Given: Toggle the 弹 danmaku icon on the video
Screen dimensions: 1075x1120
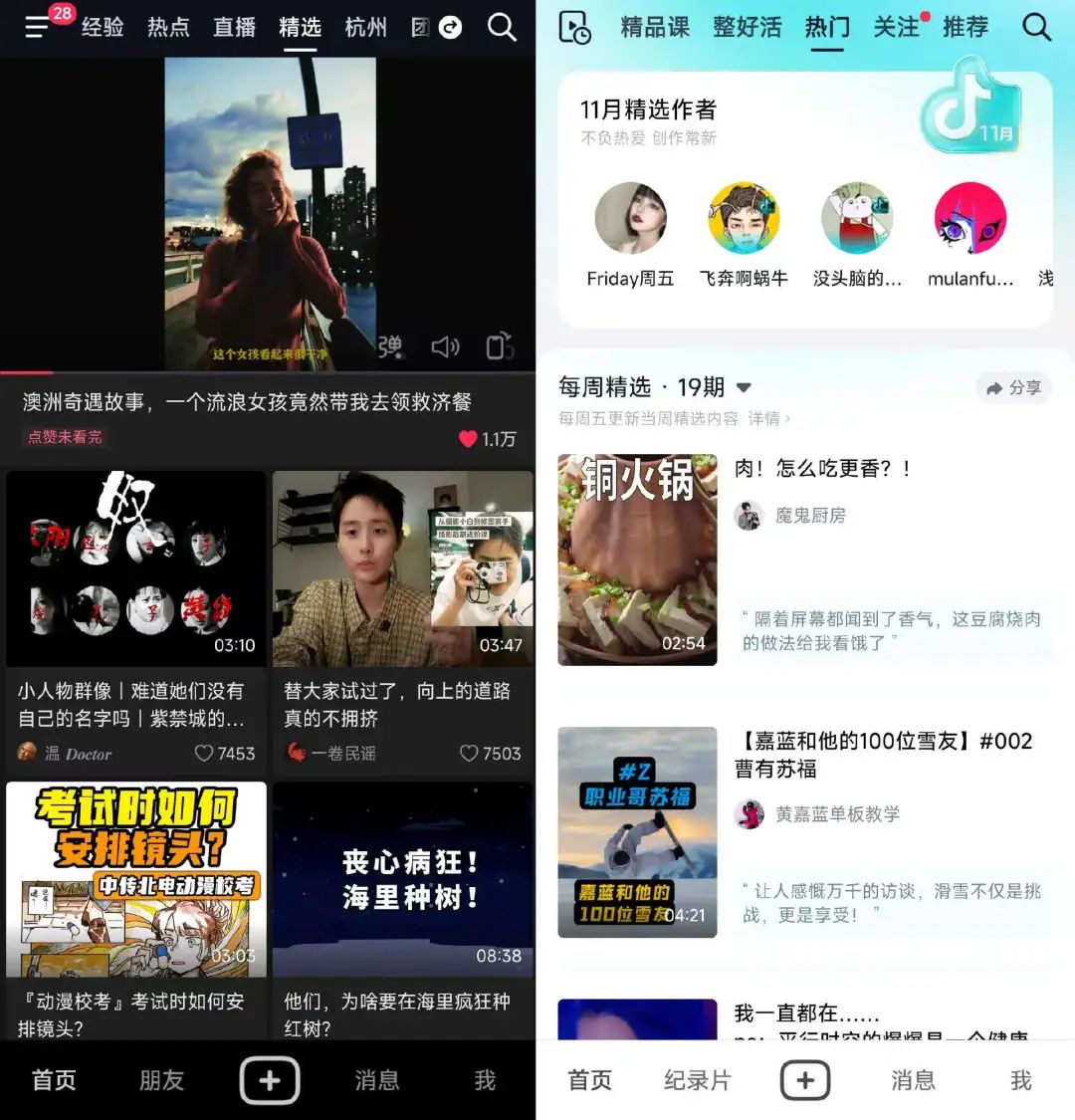Looking at the screenshot, I should [x=390, y=346].
